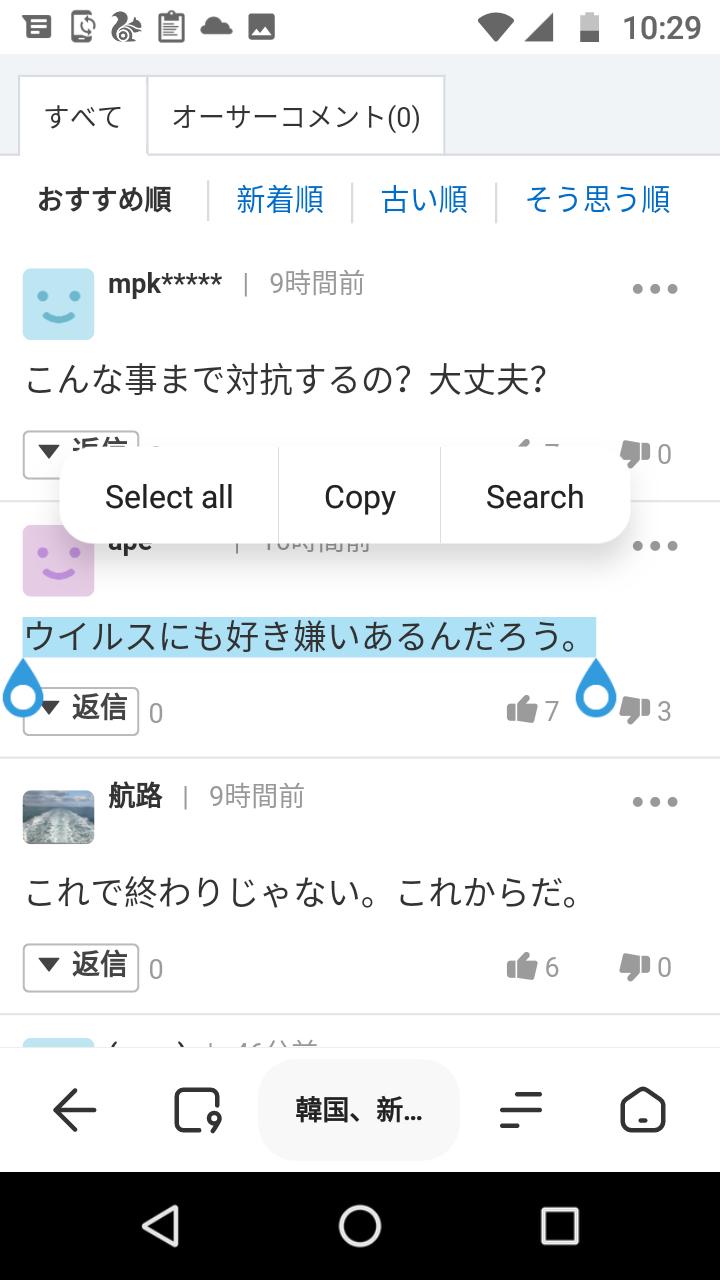This screenshot has width=720, height=1280.
Task: Expand 返信 under the ウイルス comment
Action: click(x=82, y=711)
